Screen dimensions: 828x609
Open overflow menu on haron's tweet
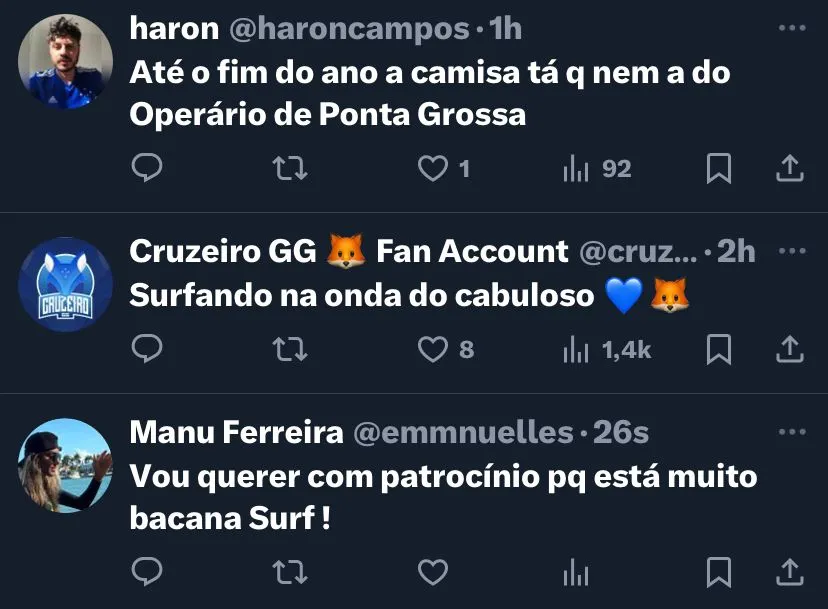(x=791, y=28)
